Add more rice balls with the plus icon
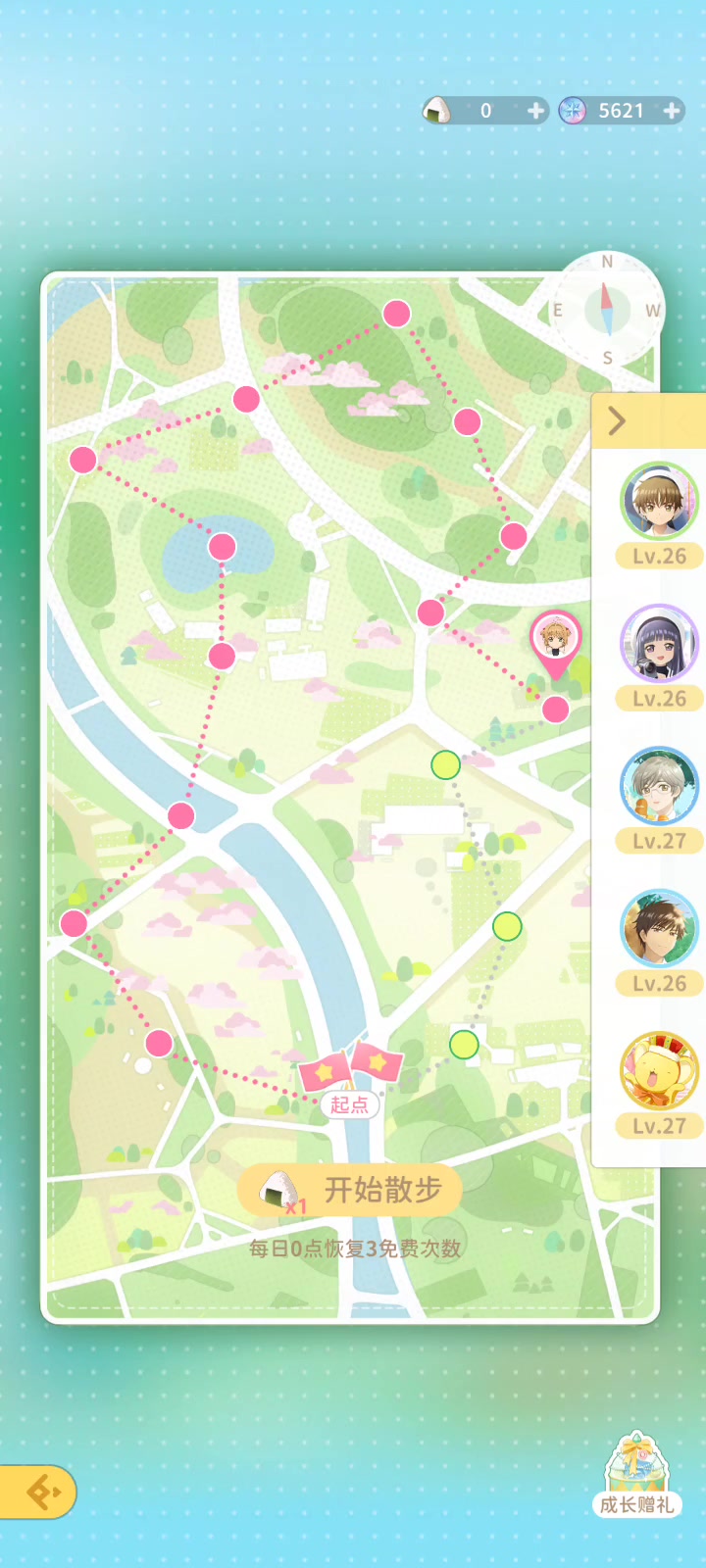This screenshot has width=706, height=1568. 535,111
